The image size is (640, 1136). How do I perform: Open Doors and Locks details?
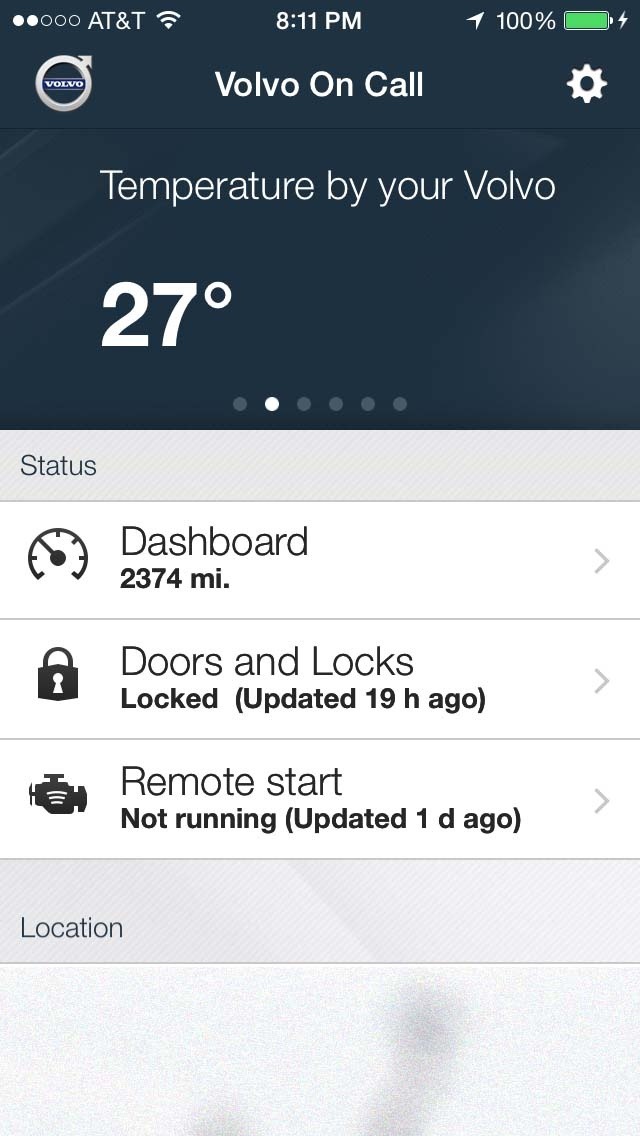[320, 680]
